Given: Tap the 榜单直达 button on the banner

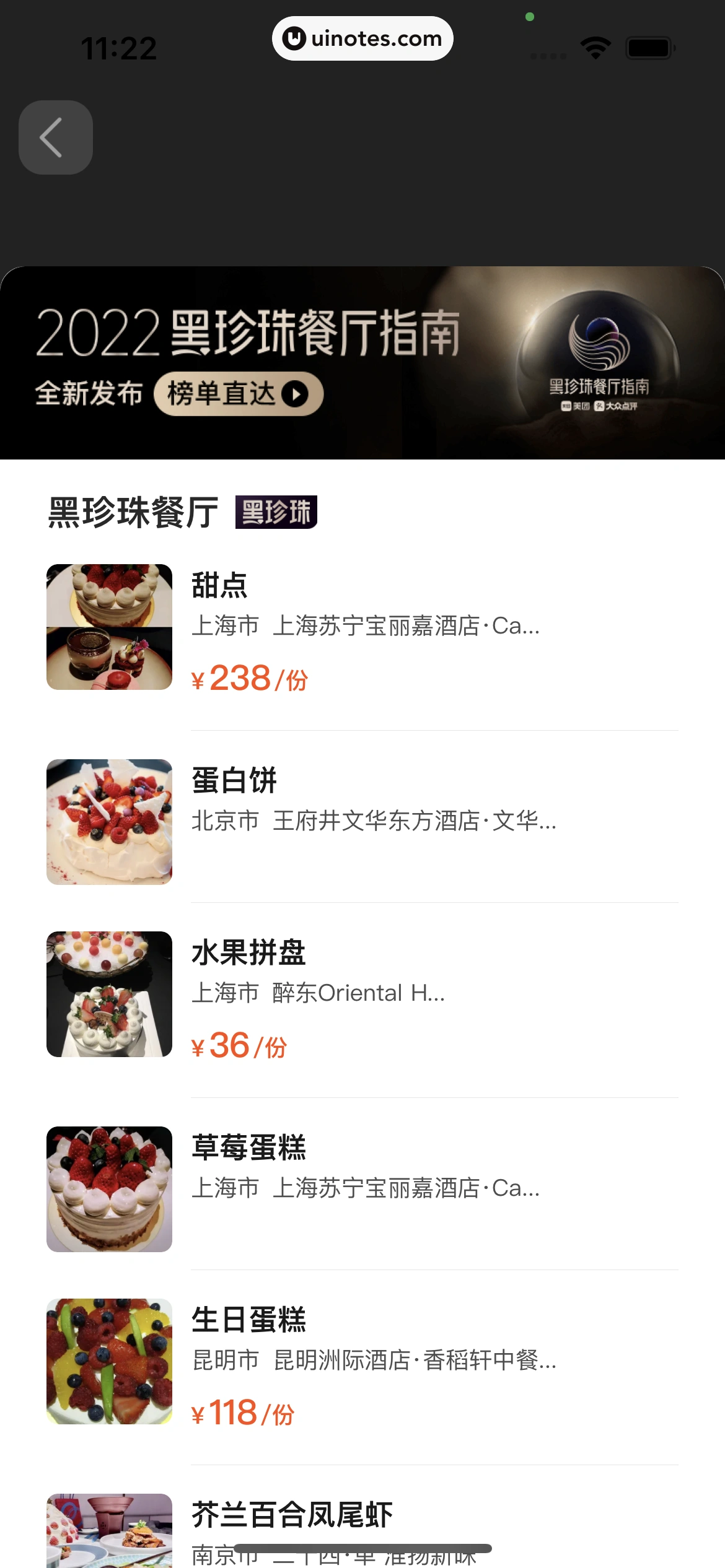Looking at the screenshot, I should [x=239, y=394].
